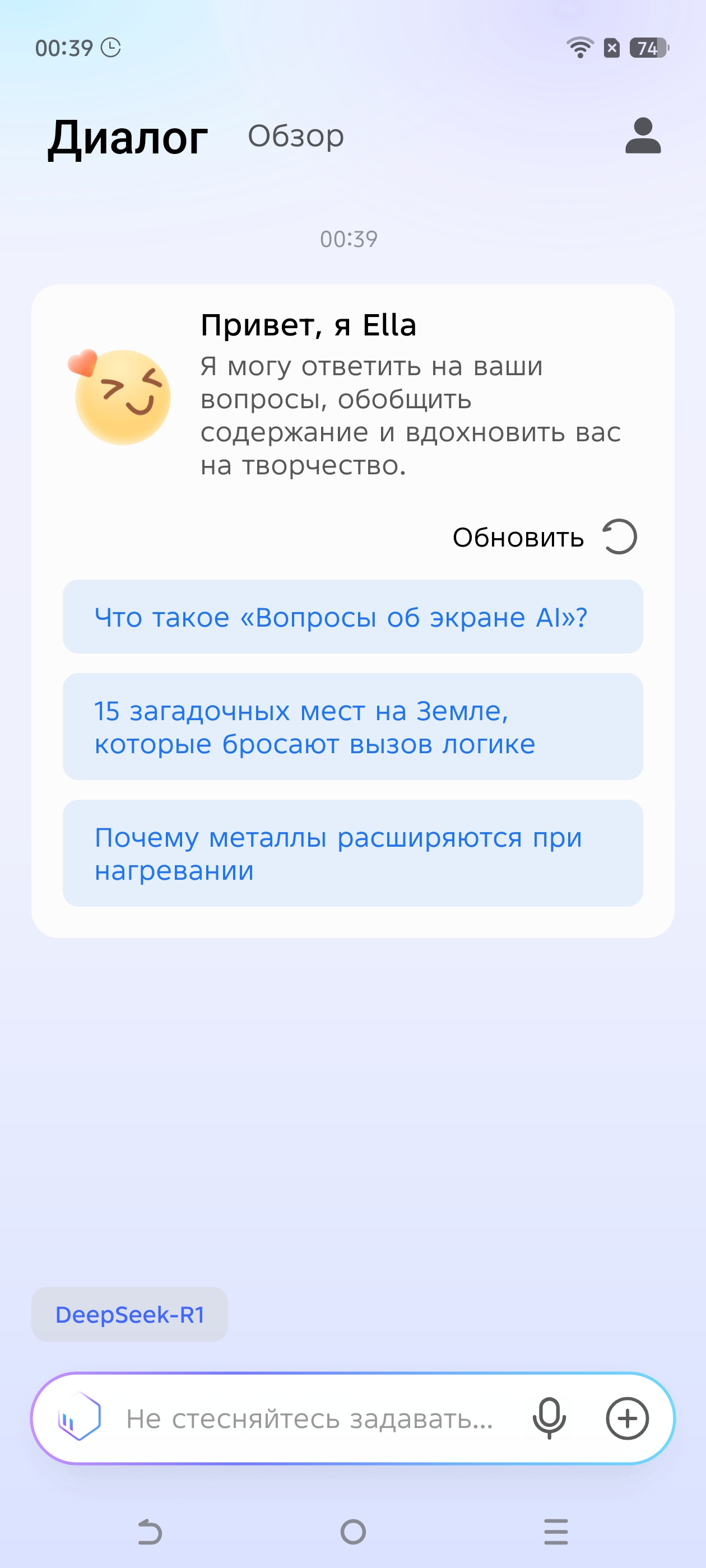Go back with the system back button
The image size is (706, 1568).
150,1532
